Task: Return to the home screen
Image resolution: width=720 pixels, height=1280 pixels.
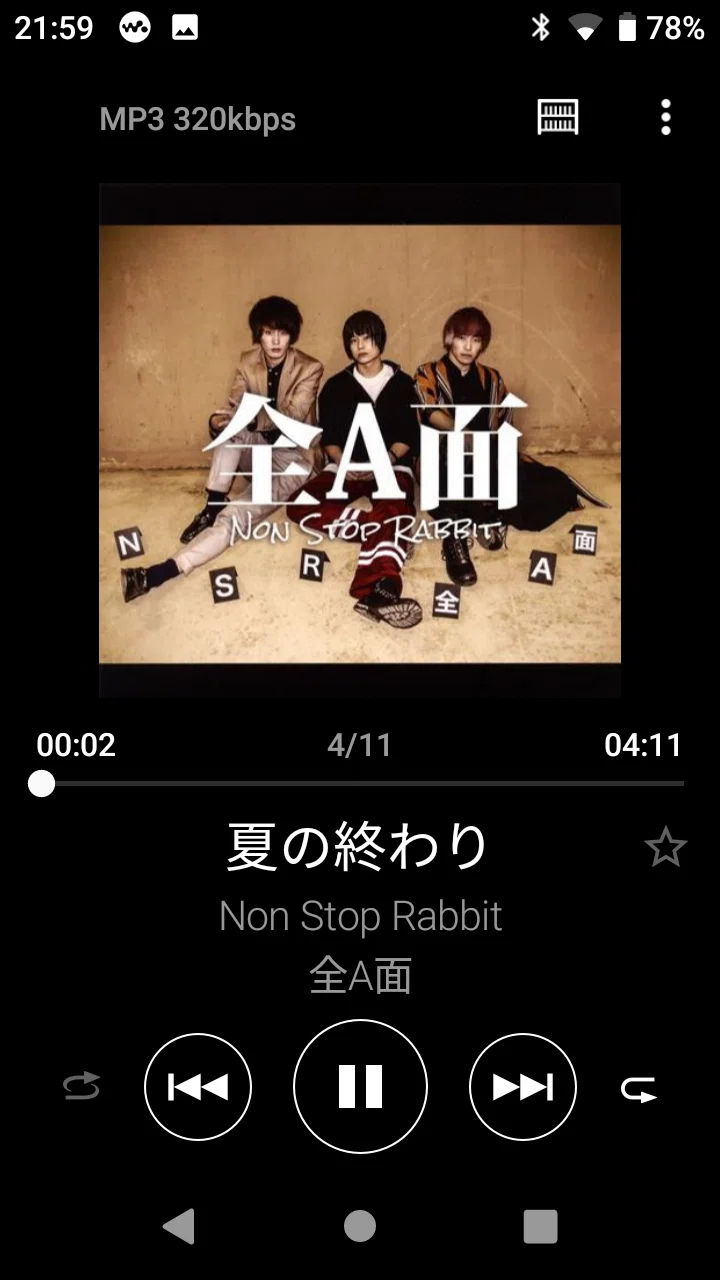Action: coord(360,1226)
